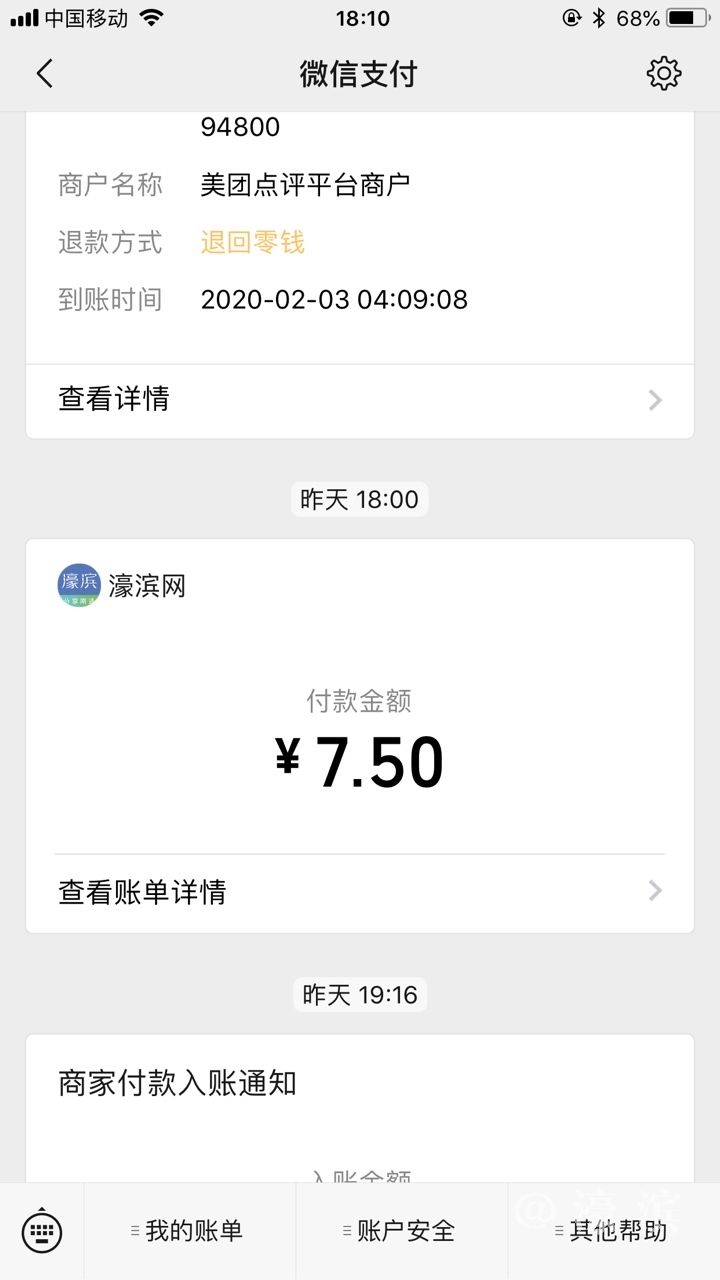
Task: Open the 我的账单 menu
Action: click(190, 1231)
